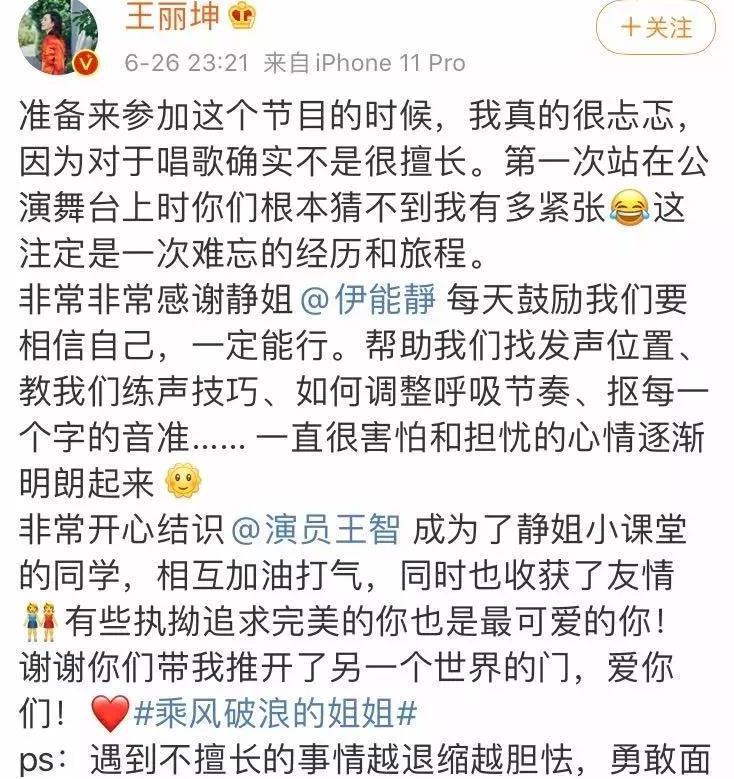
Task: Tap the username 王丽坤
Action: (169, 17)
